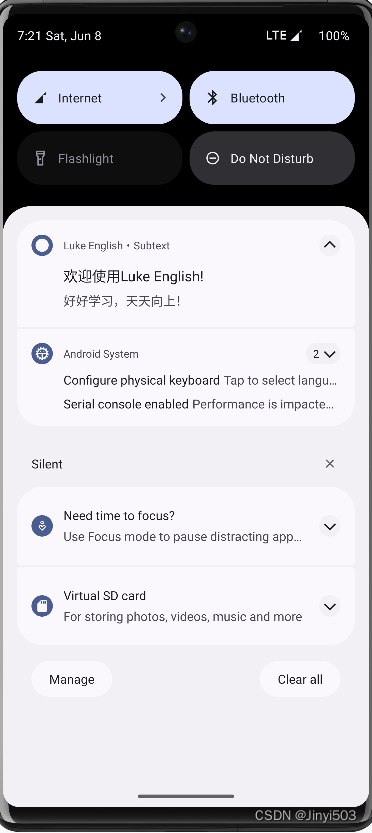Dismiss the Silent notifications section
The width and height of the screenshot is (372, 833).
pos(329,464)
